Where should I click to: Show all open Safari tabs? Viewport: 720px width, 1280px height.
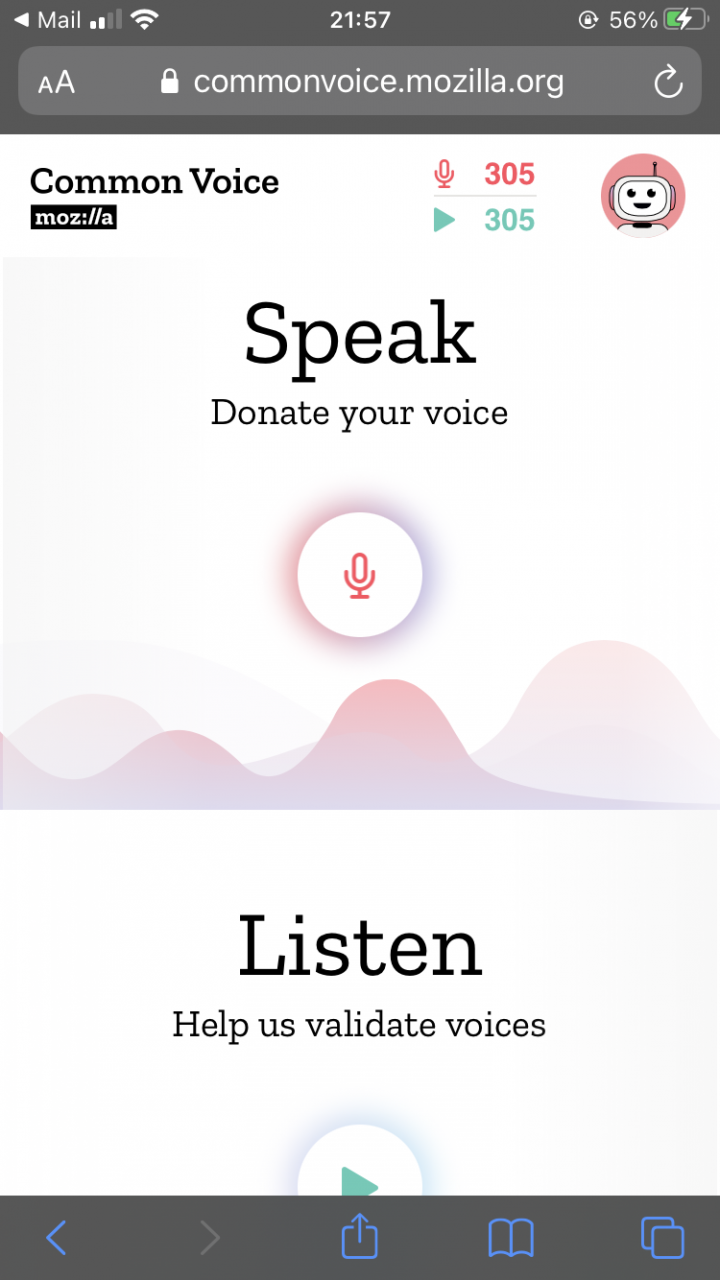pos(662,1238)
